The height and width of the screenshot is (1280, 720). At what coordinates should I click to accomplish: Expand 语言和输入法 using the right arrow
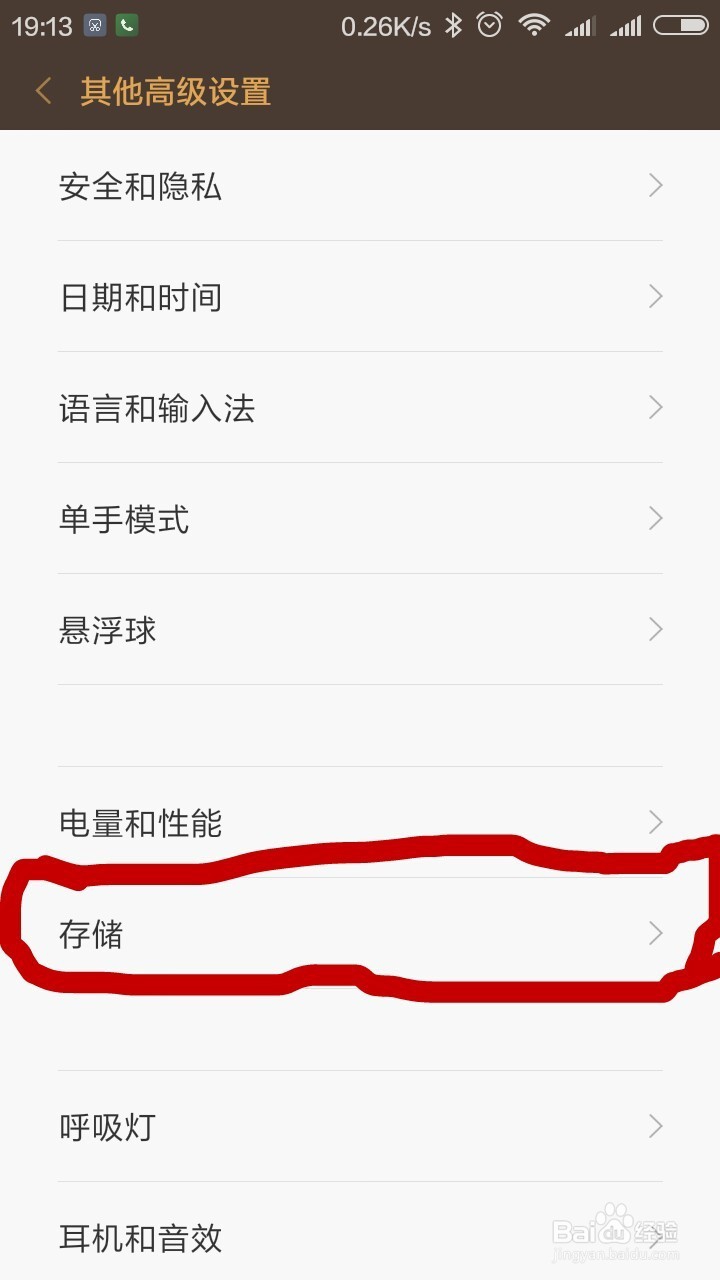pyautogui.click(x=655, y=408)
